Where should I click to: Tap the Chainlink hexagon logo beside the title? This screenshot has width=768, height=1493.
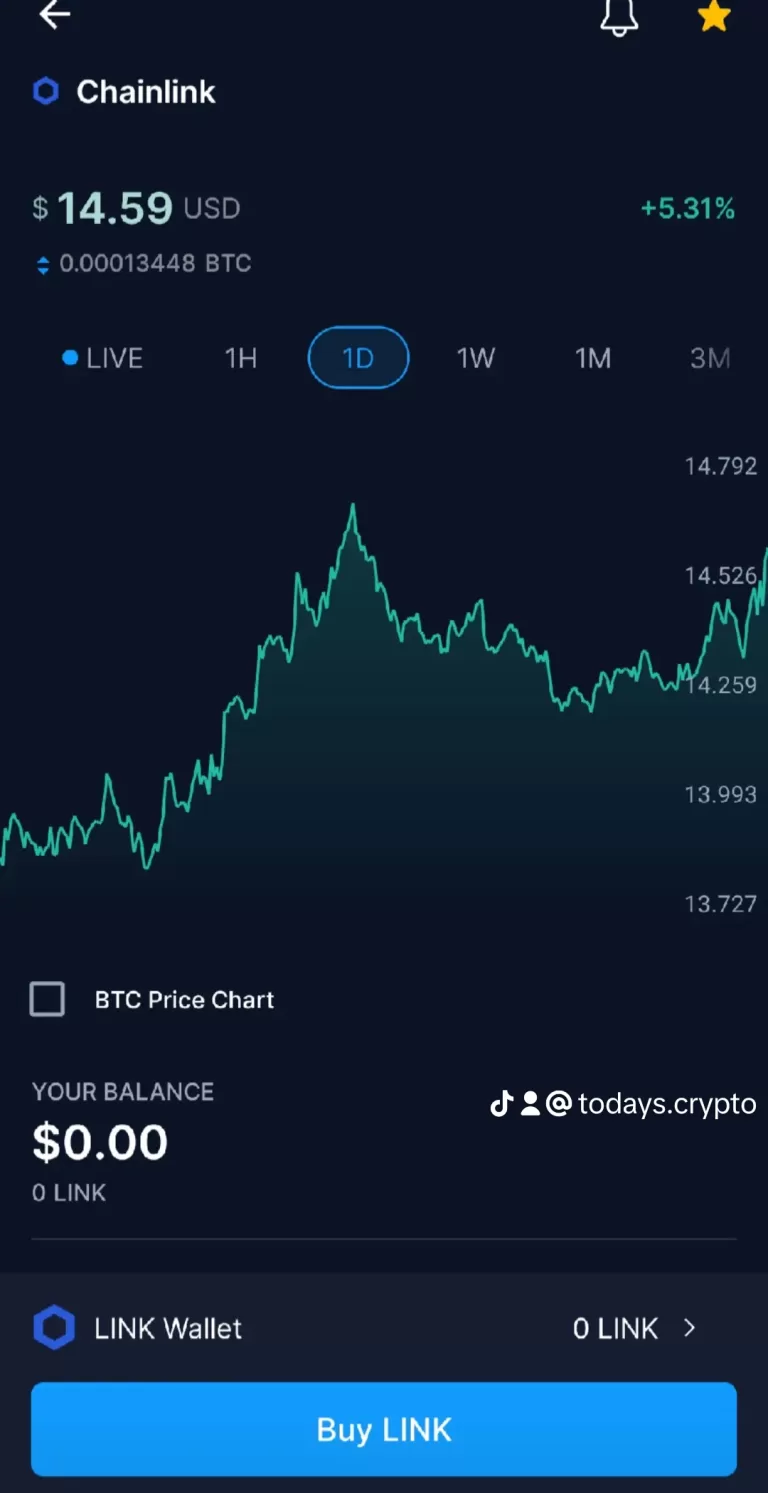tap(46, 91)
